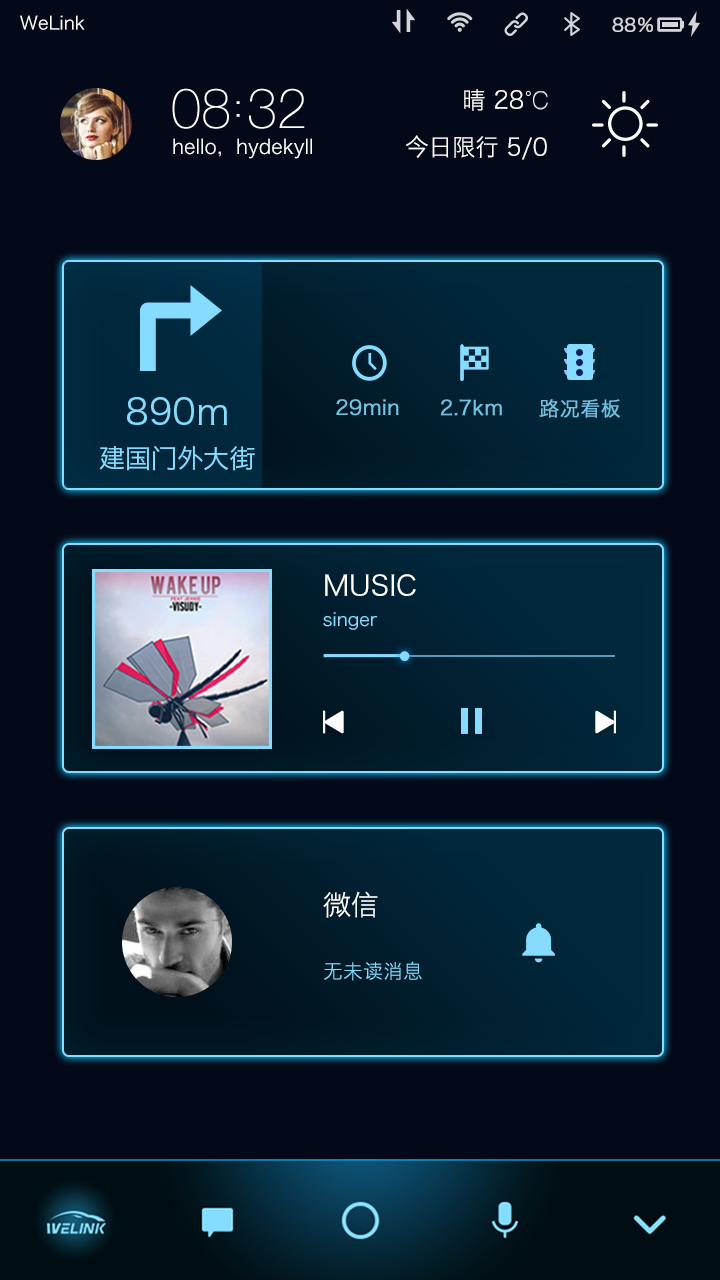The image size is (720, 1280).
Task: Tap the circle home button
Action: tap(360, 1221)
